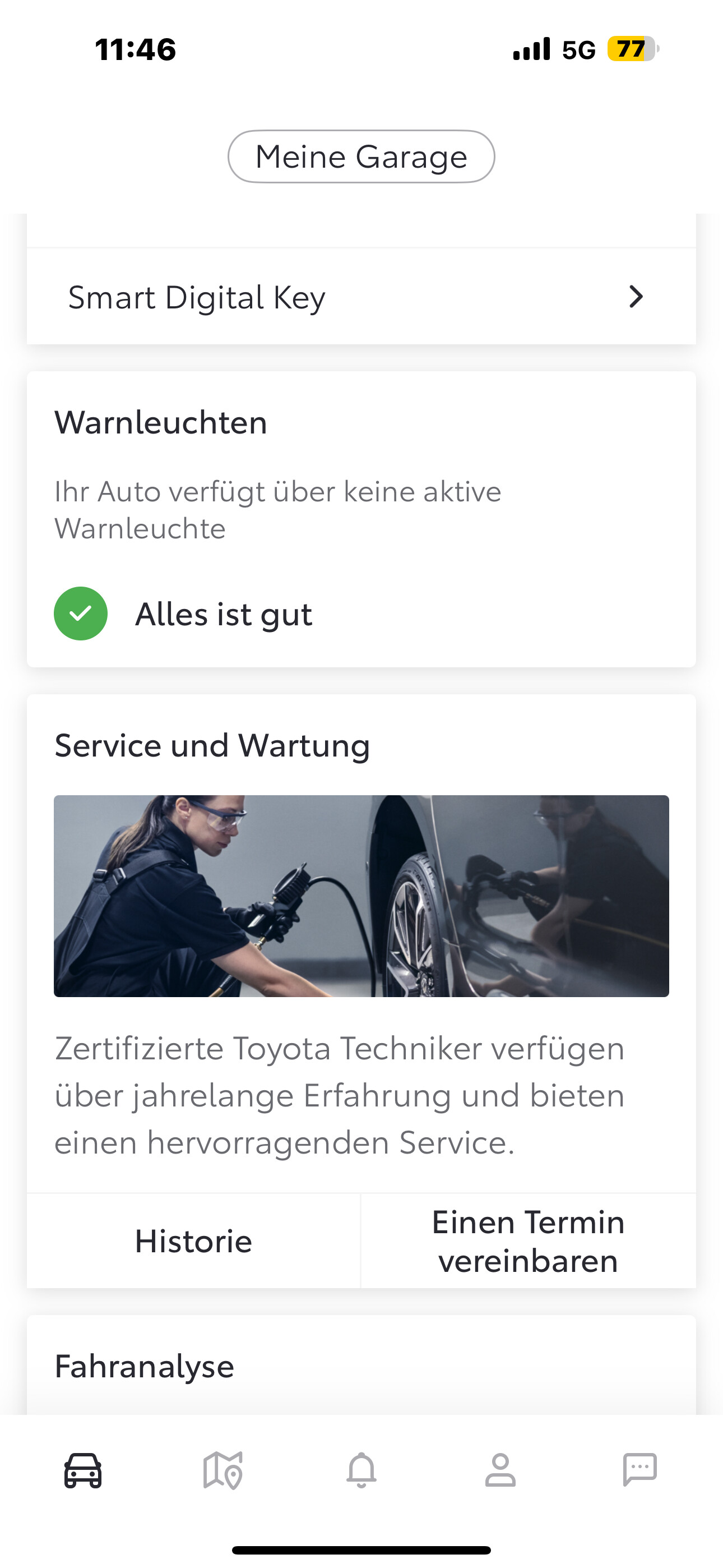Open the notifications bell tab
This screenshot has width=723, height=1568.
pos(361,1470)
